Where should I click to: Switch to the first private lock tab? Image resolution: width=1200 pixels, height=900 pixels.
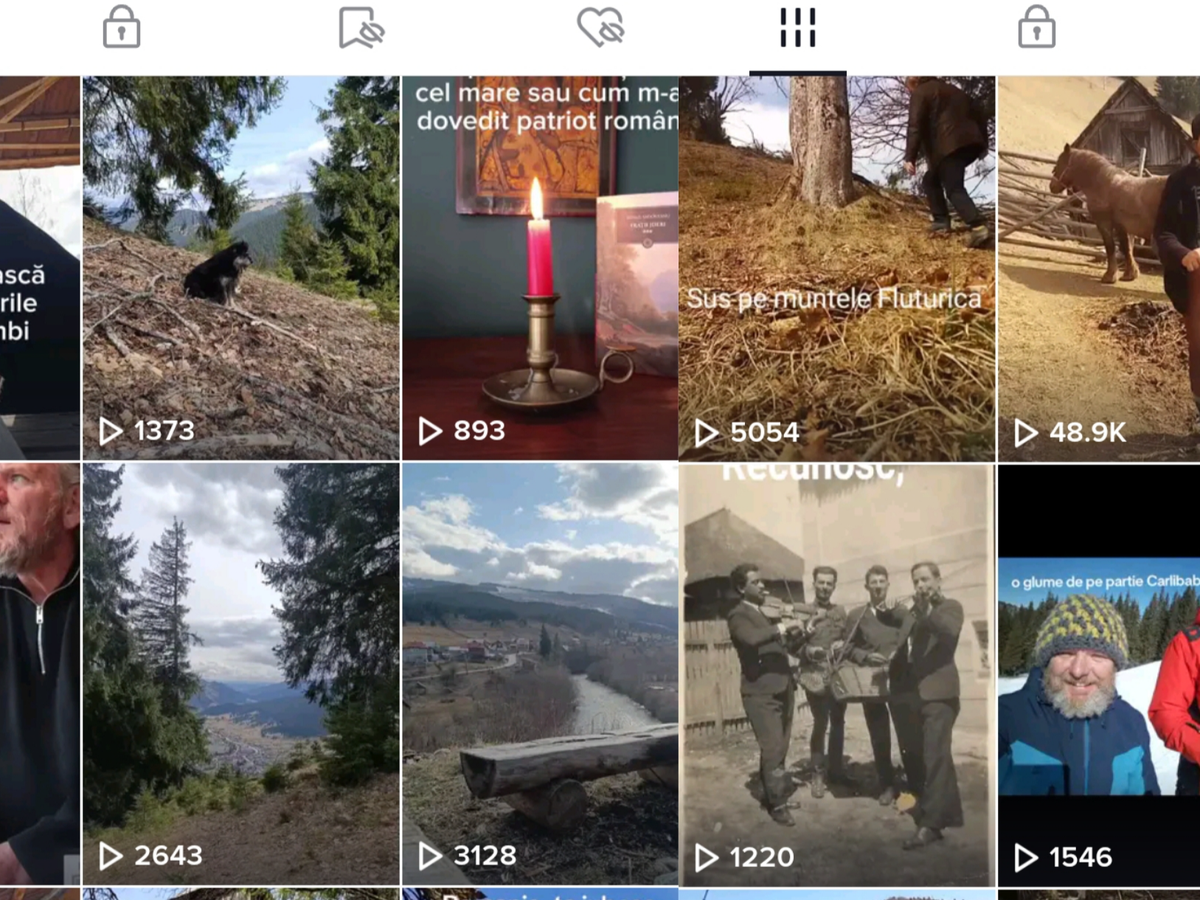click(x=121, y=27)
